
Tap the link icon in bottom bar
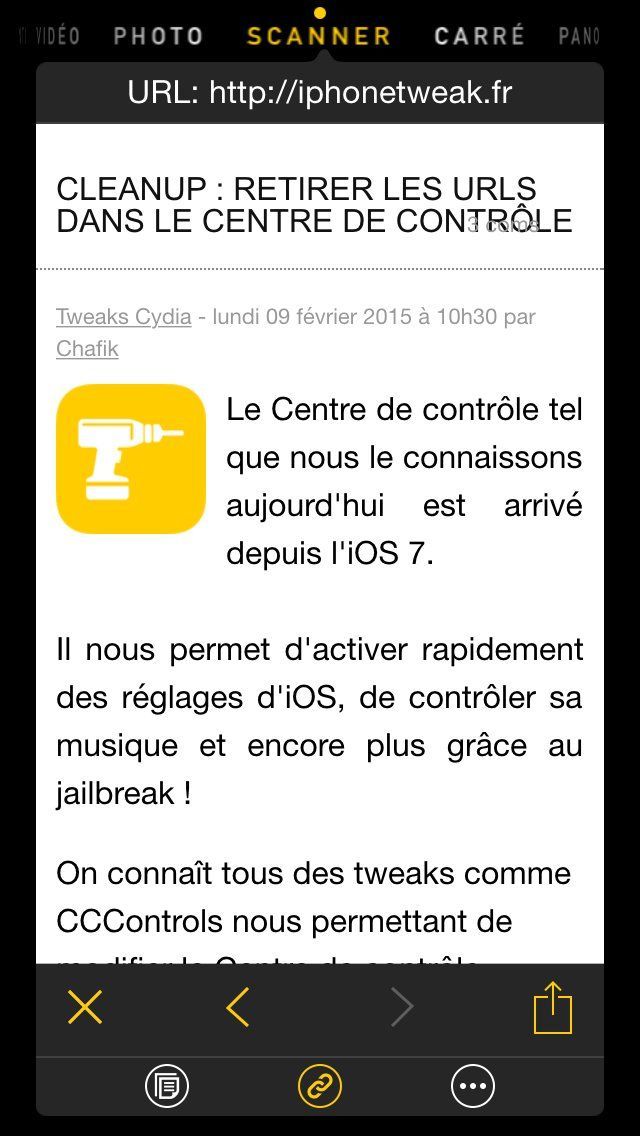[x=320, y=1086]
